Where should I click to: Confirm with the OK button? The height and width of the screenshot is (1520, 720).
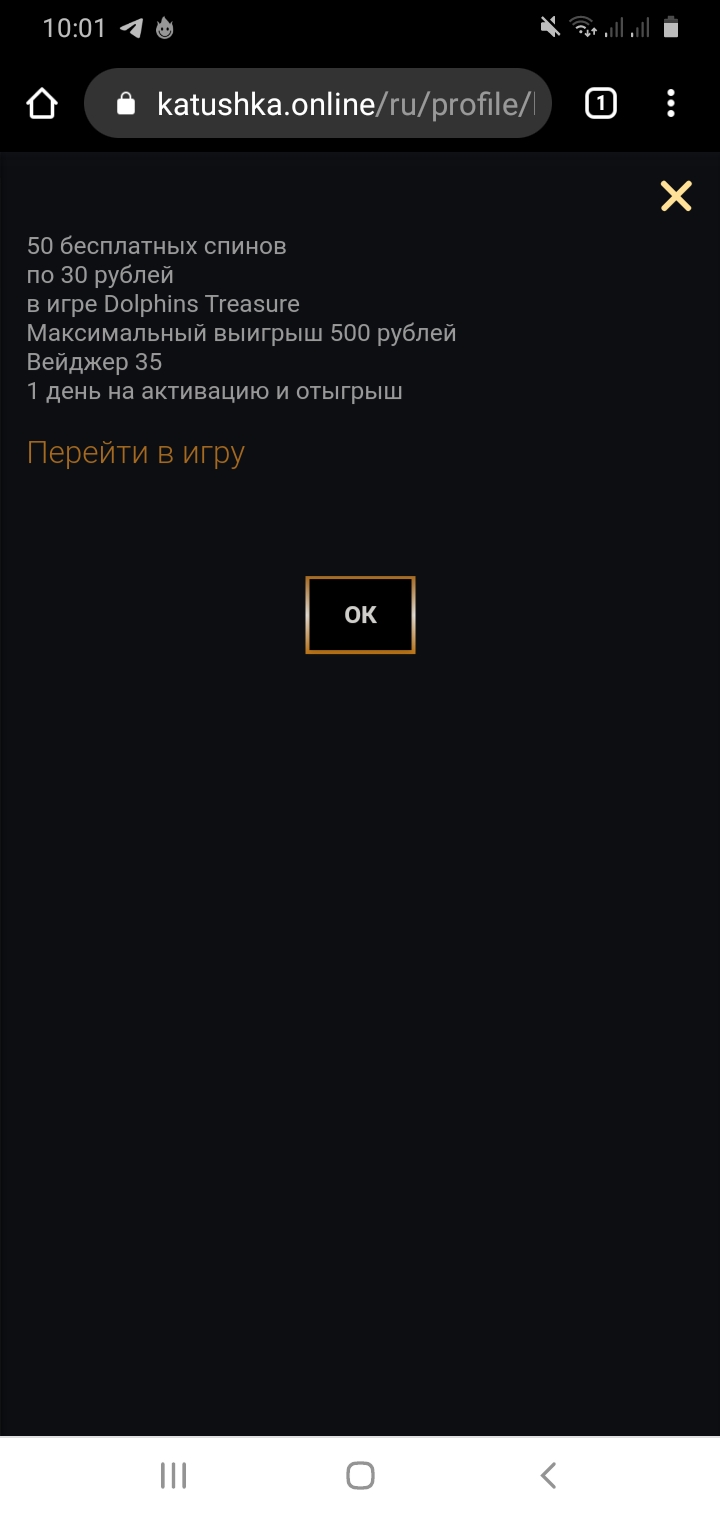[360, 615]
